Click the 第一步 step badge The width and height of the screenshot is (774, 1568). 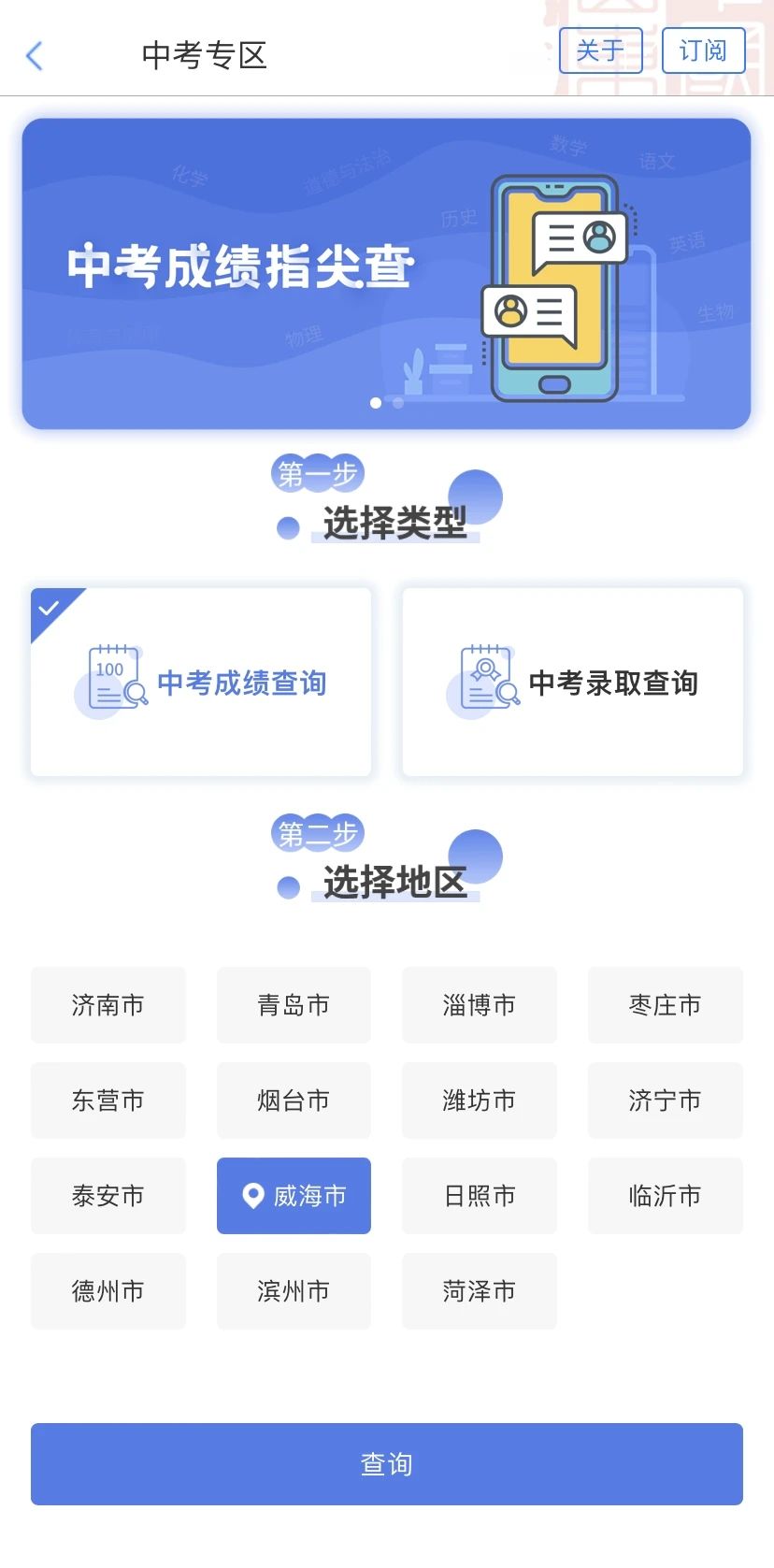pyautogui.click(x=317, y=472)
